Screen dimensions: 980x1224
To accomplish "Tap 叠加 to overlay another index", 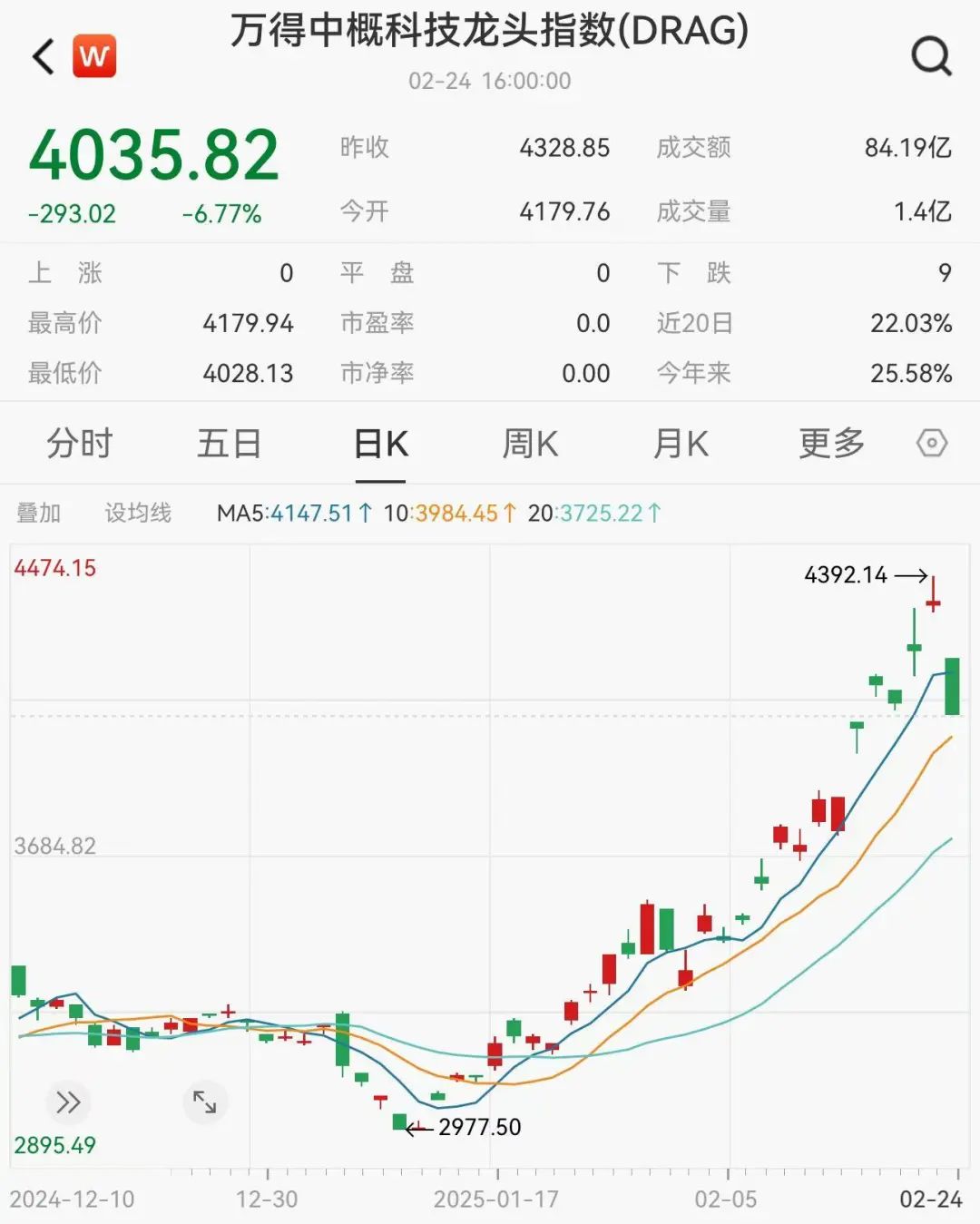I will (38, 514).
